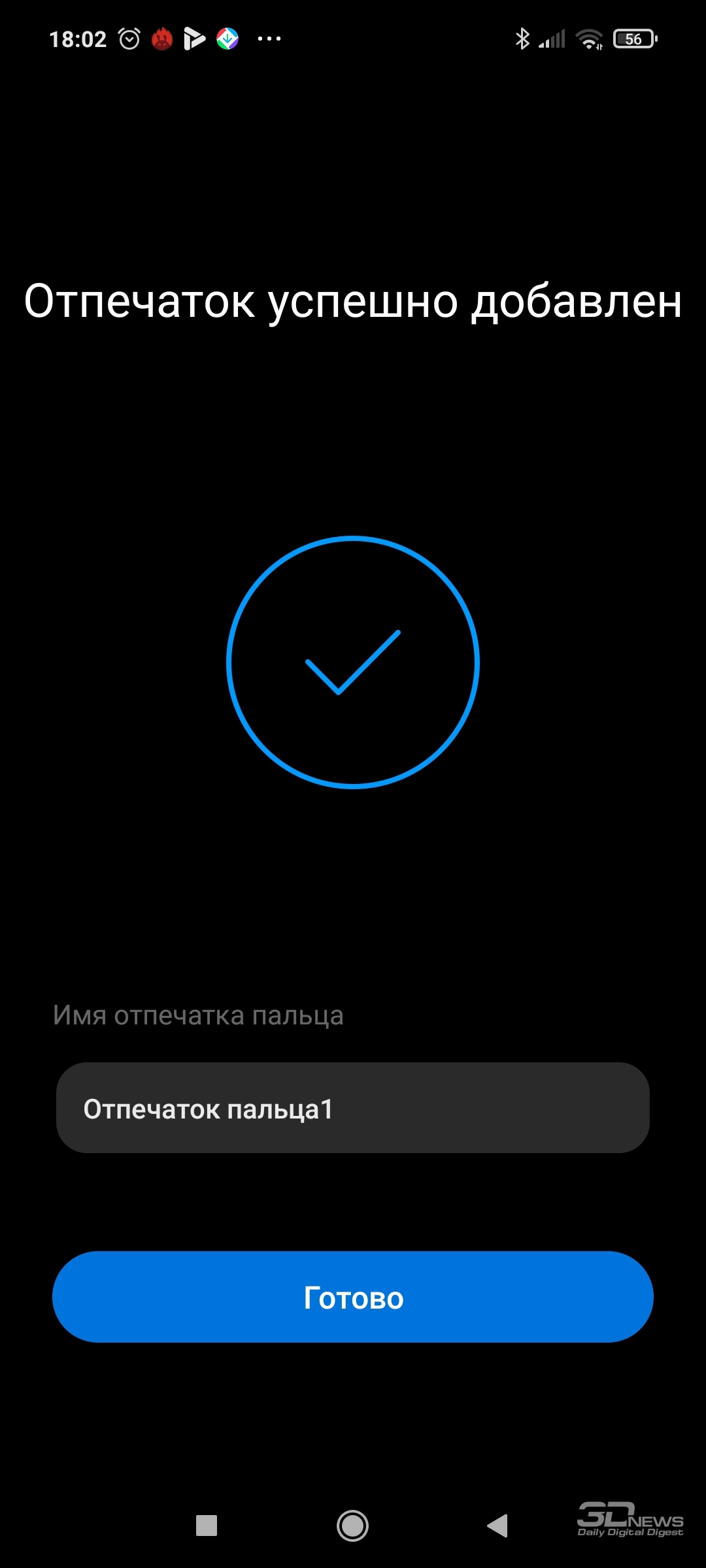
Task: Go to the home screen
Action: pyautogui.click(x=352, y=1526)
